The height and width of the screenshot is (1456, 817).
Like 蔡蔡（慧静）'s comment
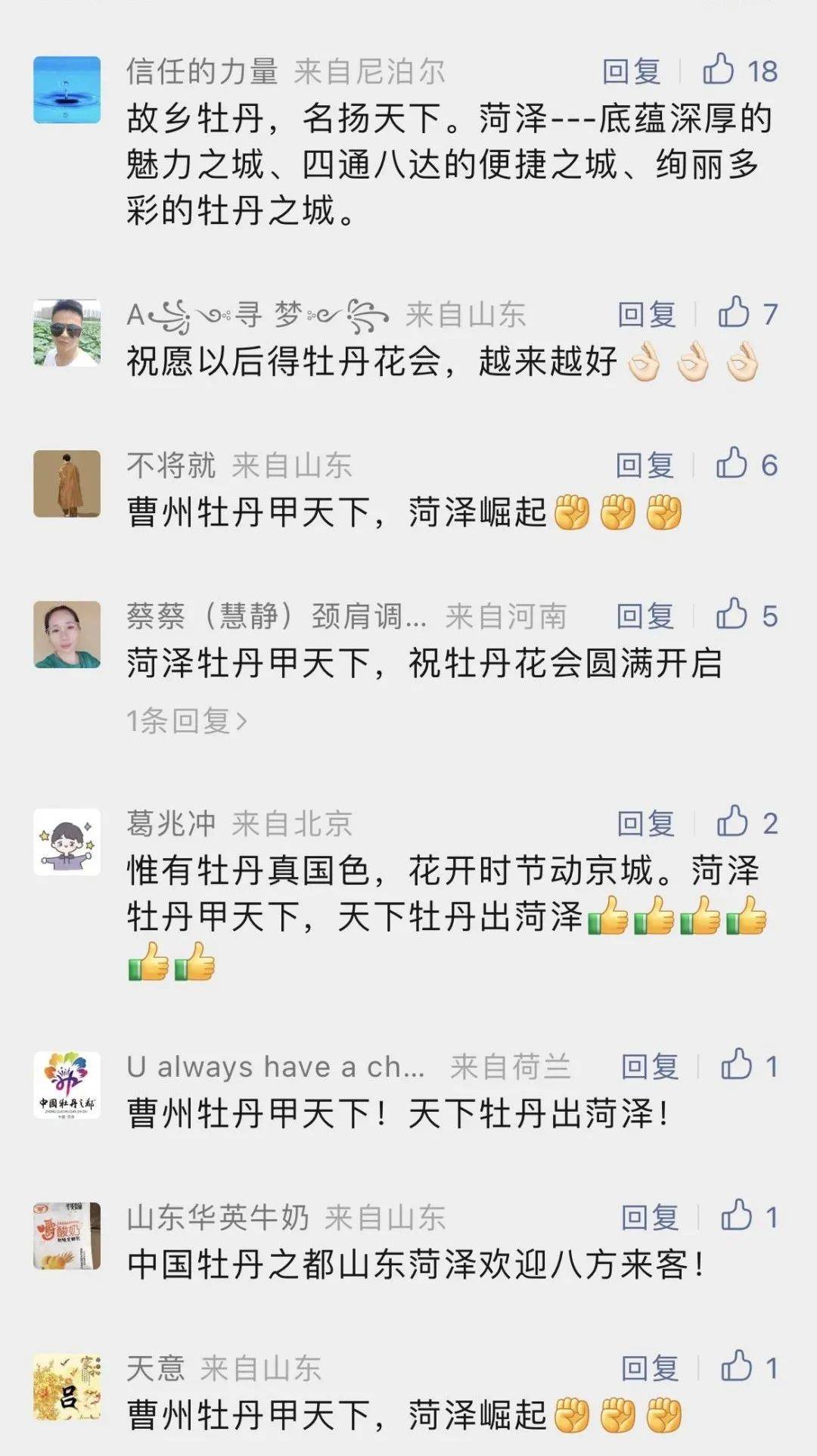(x=732, y=615)
